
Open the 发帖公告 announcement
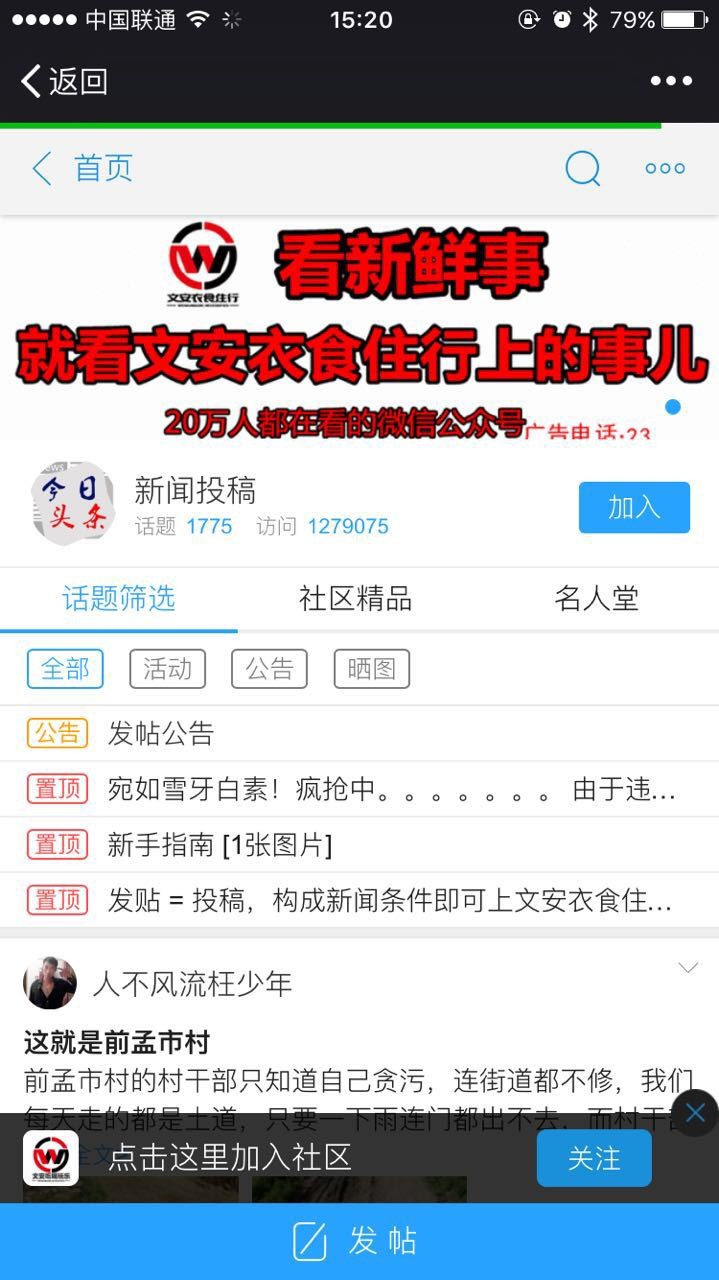(x=160, y=734)
